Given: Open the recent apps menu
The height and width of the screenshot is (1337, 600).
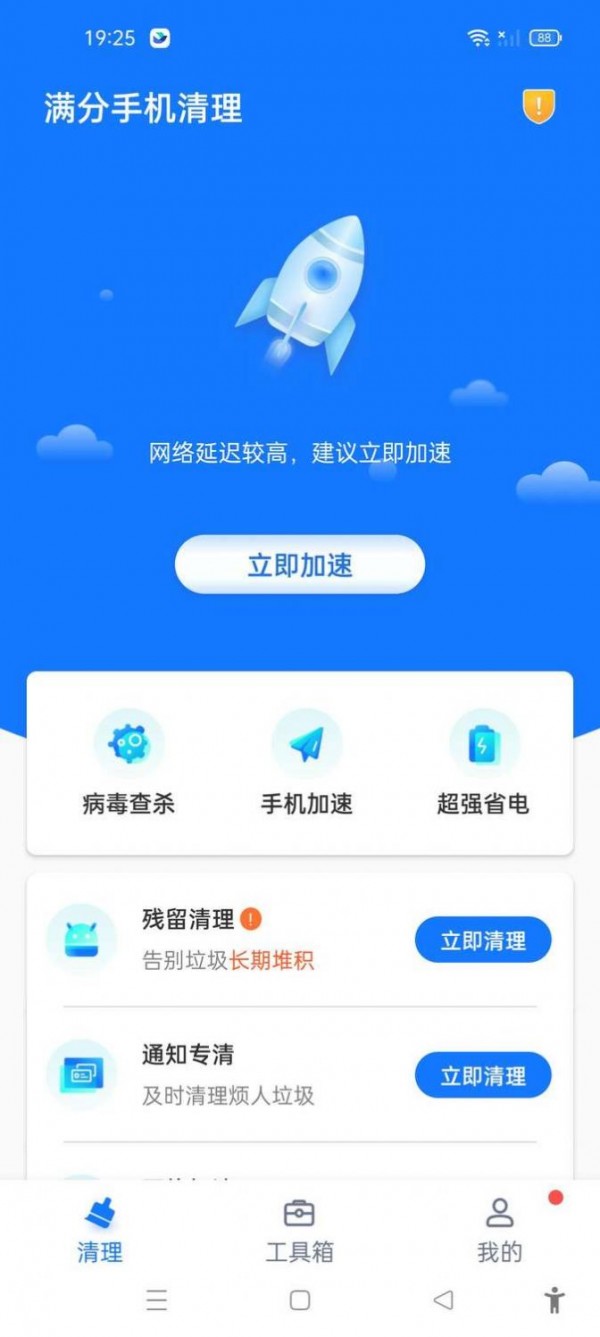Looking at the screenshot, I should tap(157, 1300).
